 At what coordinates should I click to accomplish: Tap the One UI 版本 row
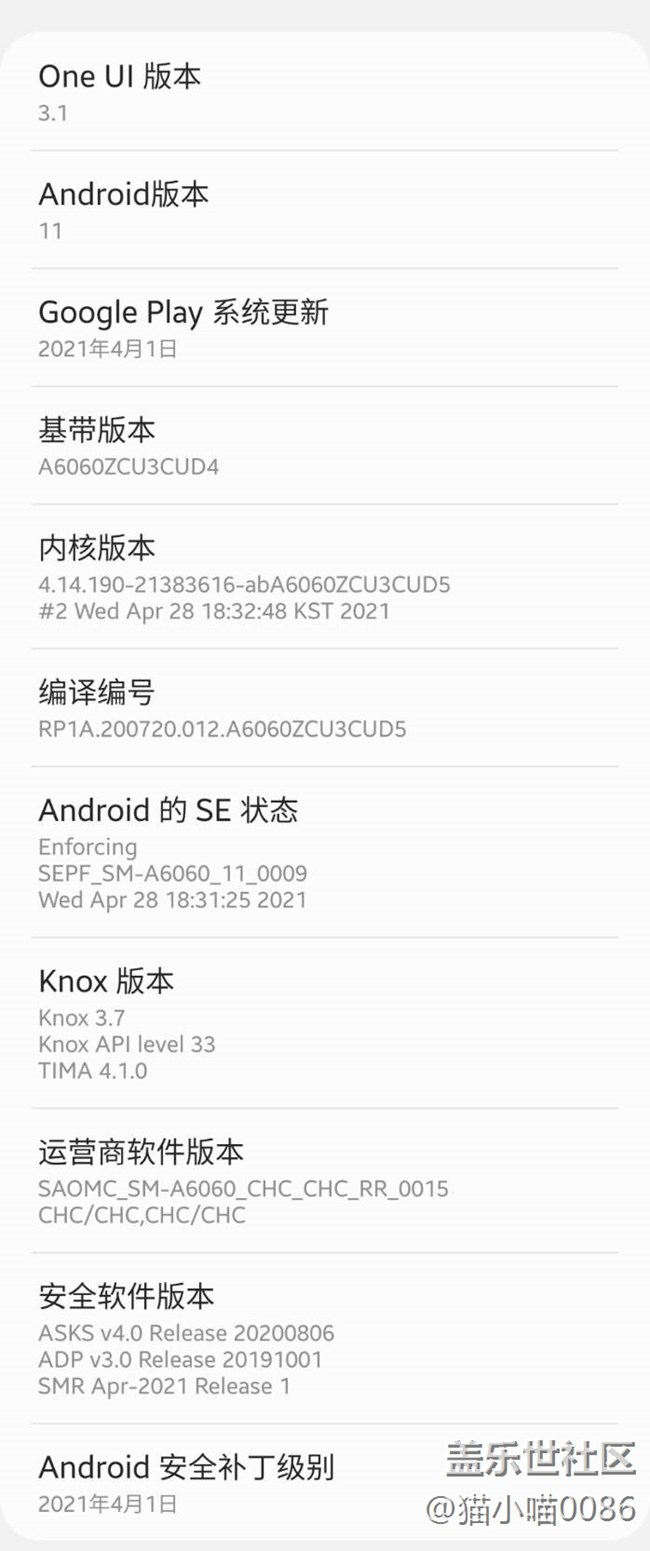click(x=324, y=92)
